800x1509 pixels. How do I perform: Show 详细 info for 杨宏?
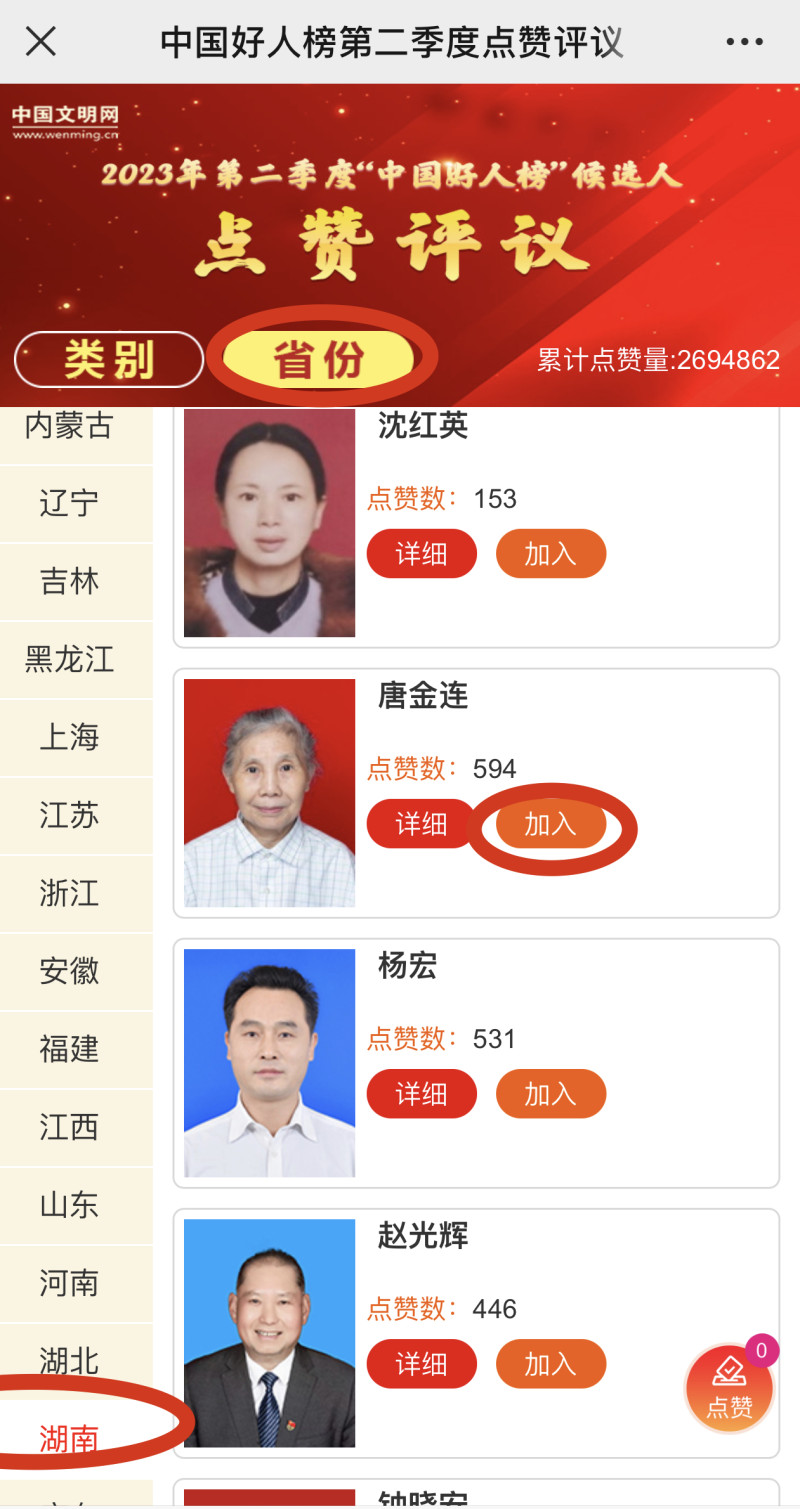coord(421,1094)
